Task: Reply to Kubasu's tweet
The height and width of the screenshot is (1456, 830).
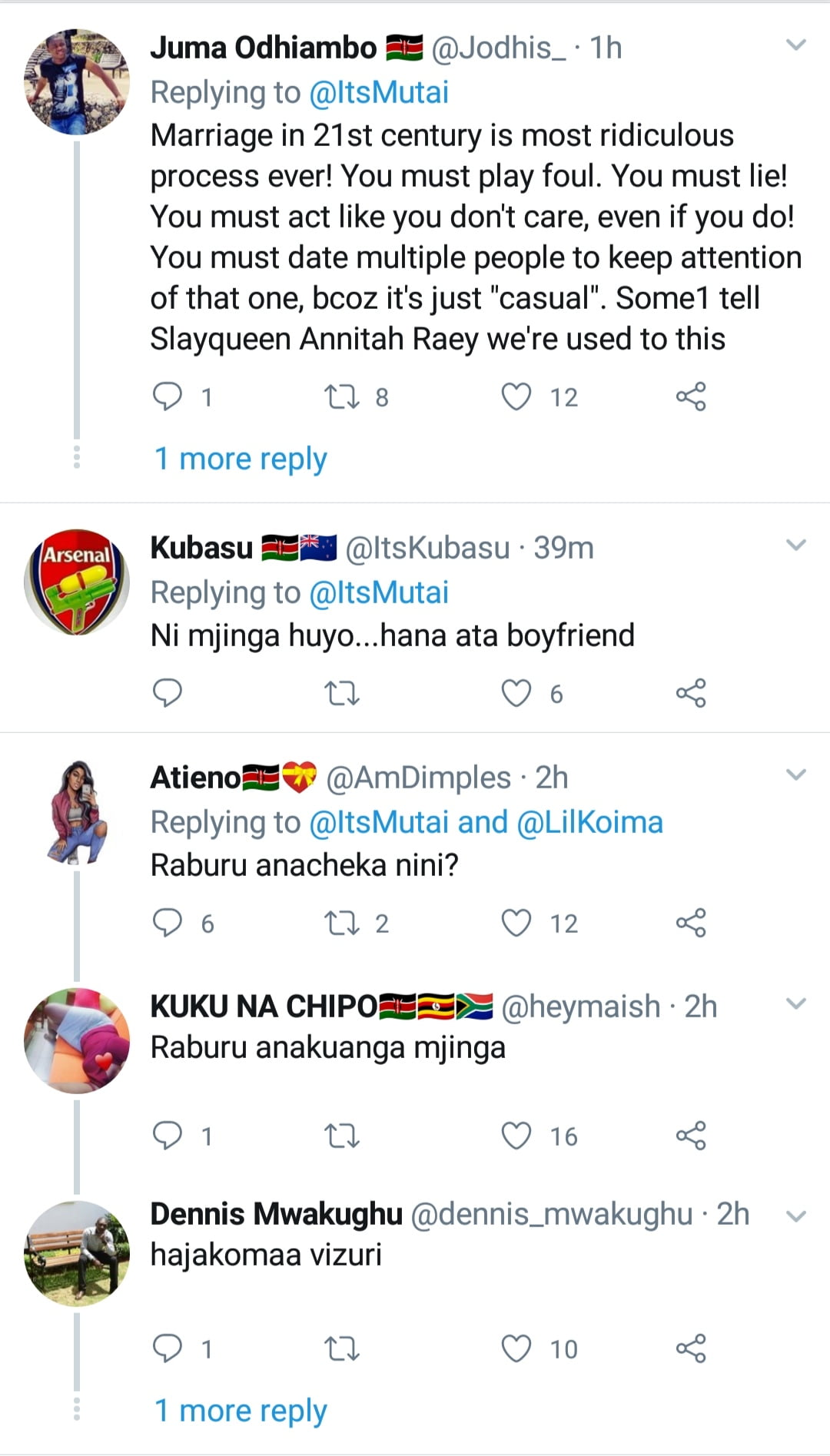Action: 168,693
